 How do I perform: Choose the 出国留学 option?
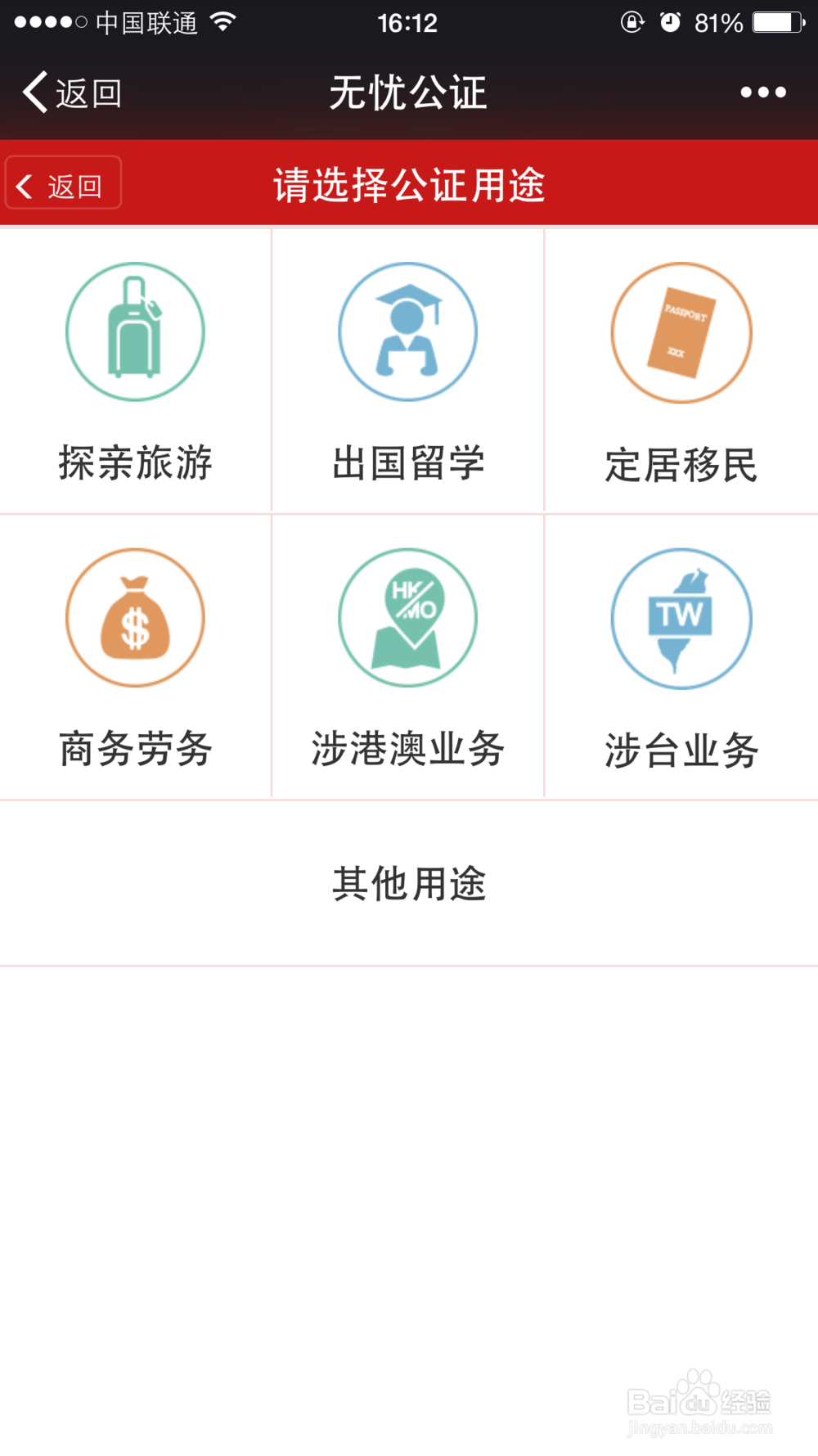pos(408,371)
